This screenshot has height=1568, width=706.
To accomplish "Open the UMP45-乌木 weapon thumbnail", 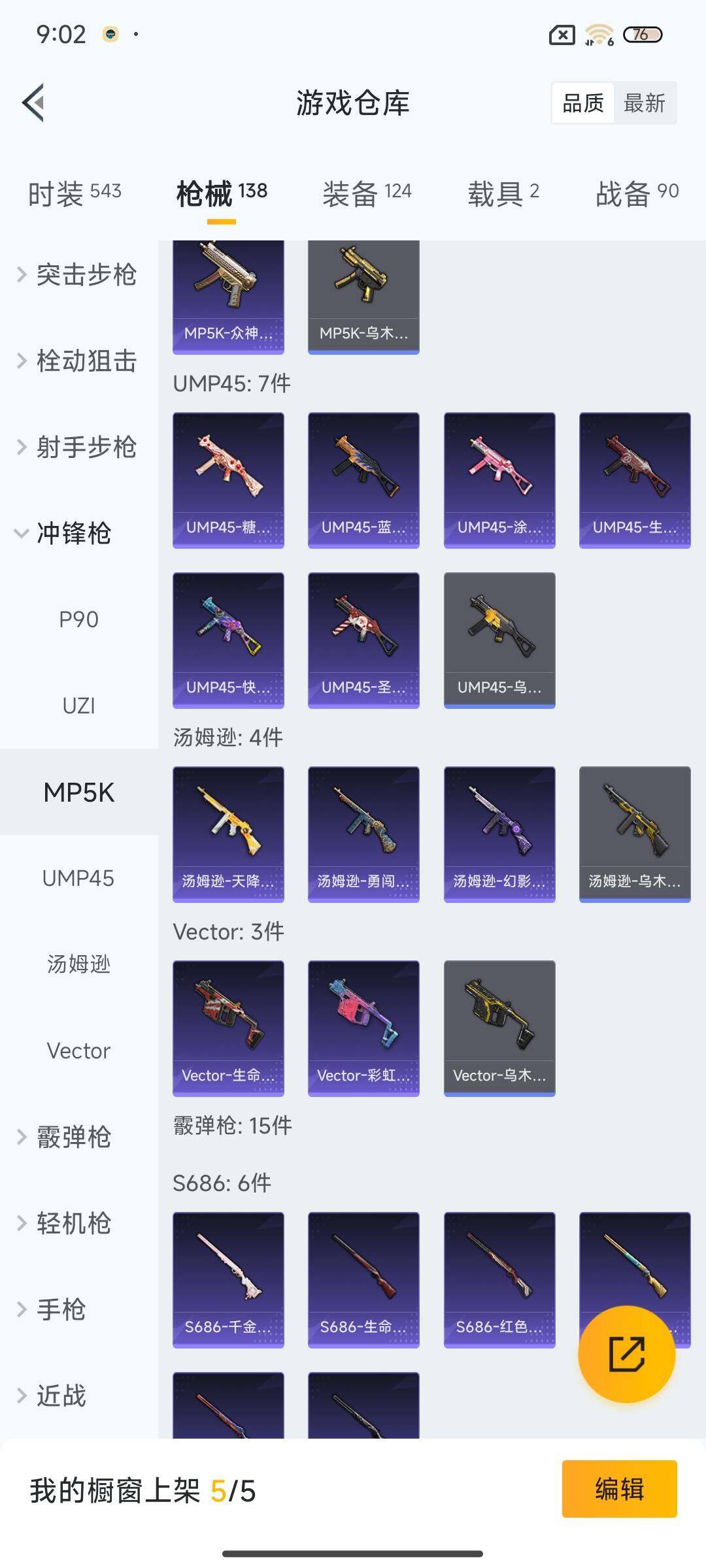I will [x=499, y=640].
